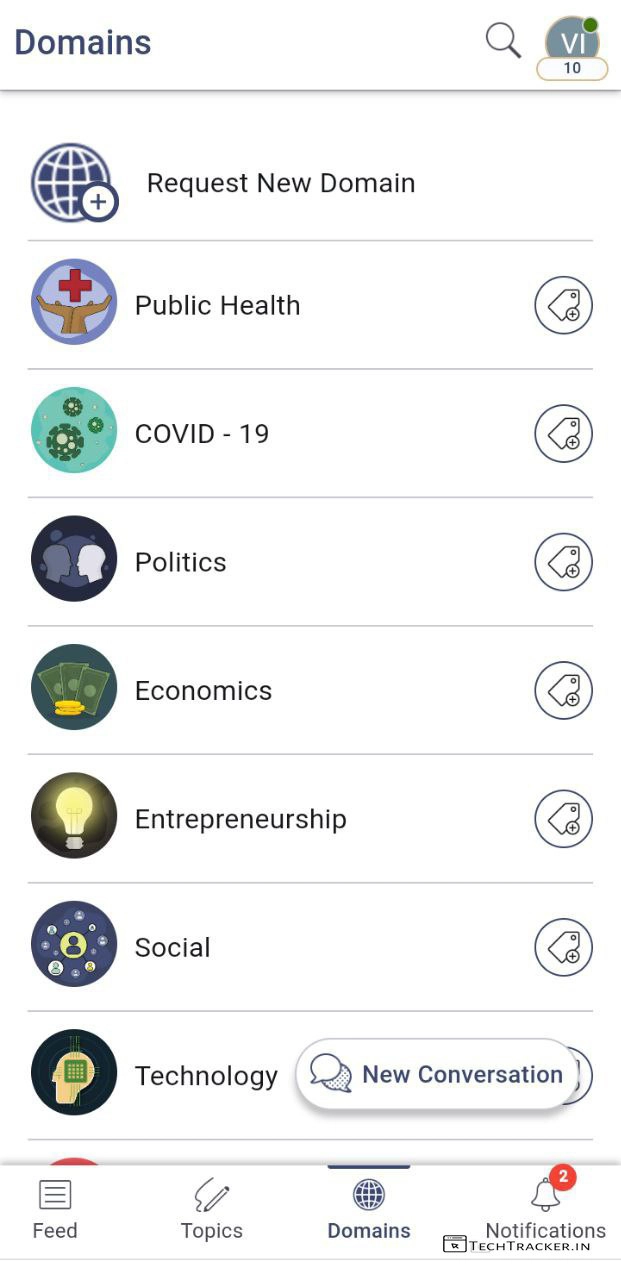Open the Politics domain
621x1280 pixels.
click(180, 562)
